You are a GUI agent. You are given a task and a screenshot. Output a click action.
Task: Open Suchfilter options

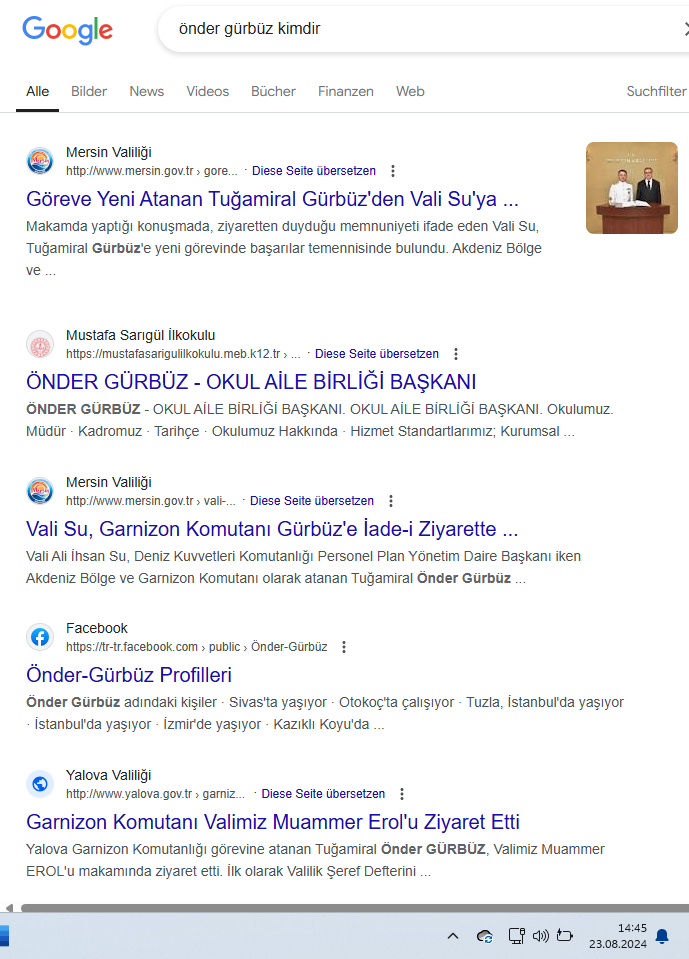click(x=656, y=91)
